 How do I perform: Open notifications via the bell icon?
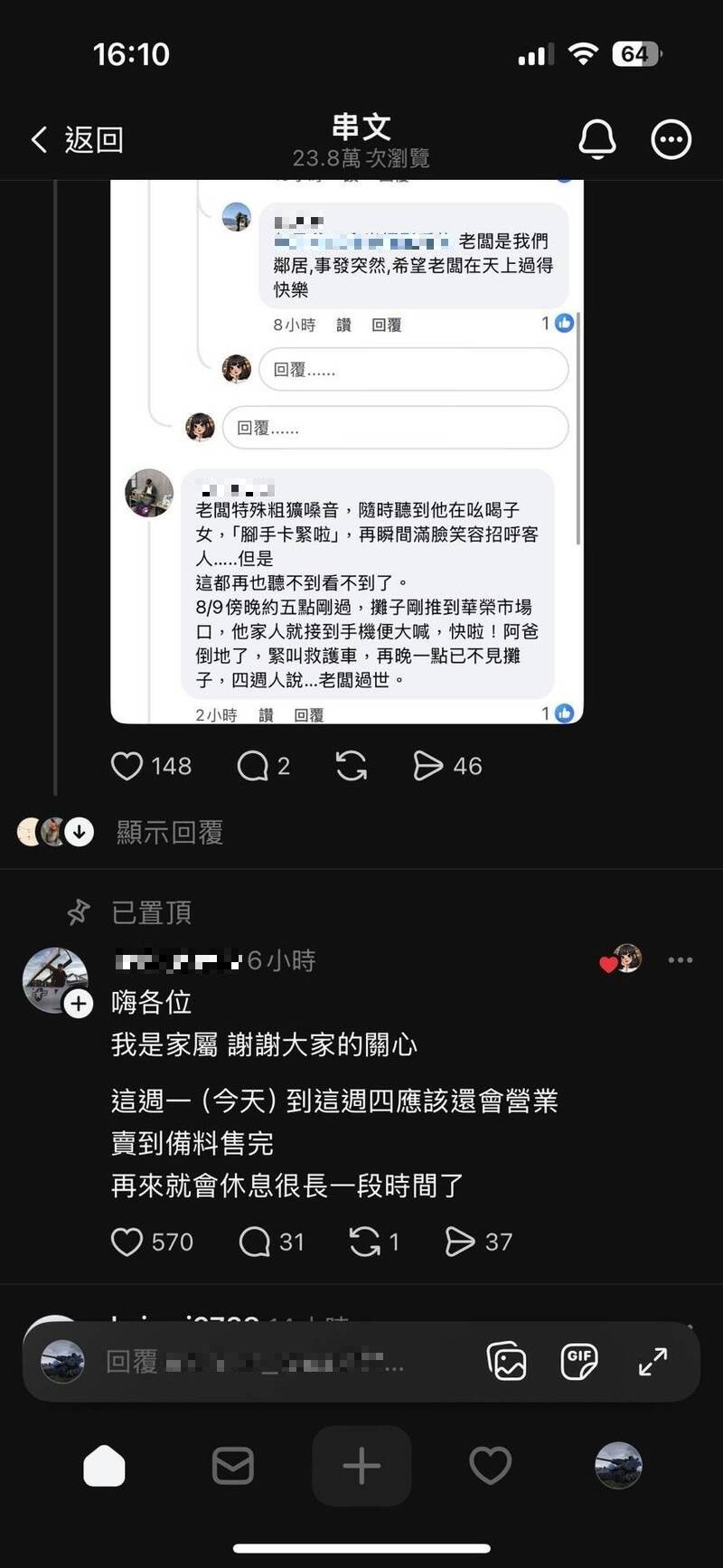[x=596, y=139]
